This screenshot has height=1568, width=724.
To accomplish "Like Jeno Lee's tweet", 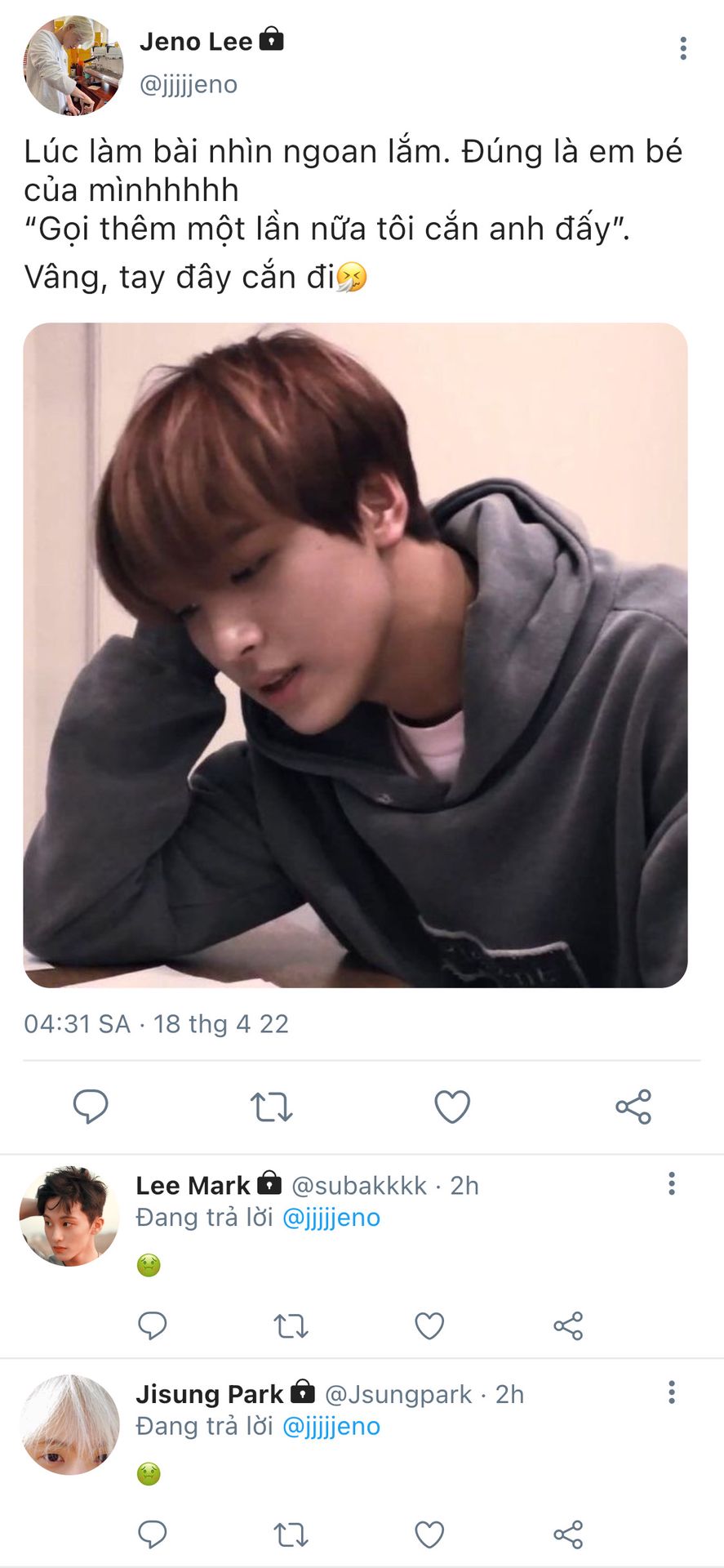I will [452, 1107].
